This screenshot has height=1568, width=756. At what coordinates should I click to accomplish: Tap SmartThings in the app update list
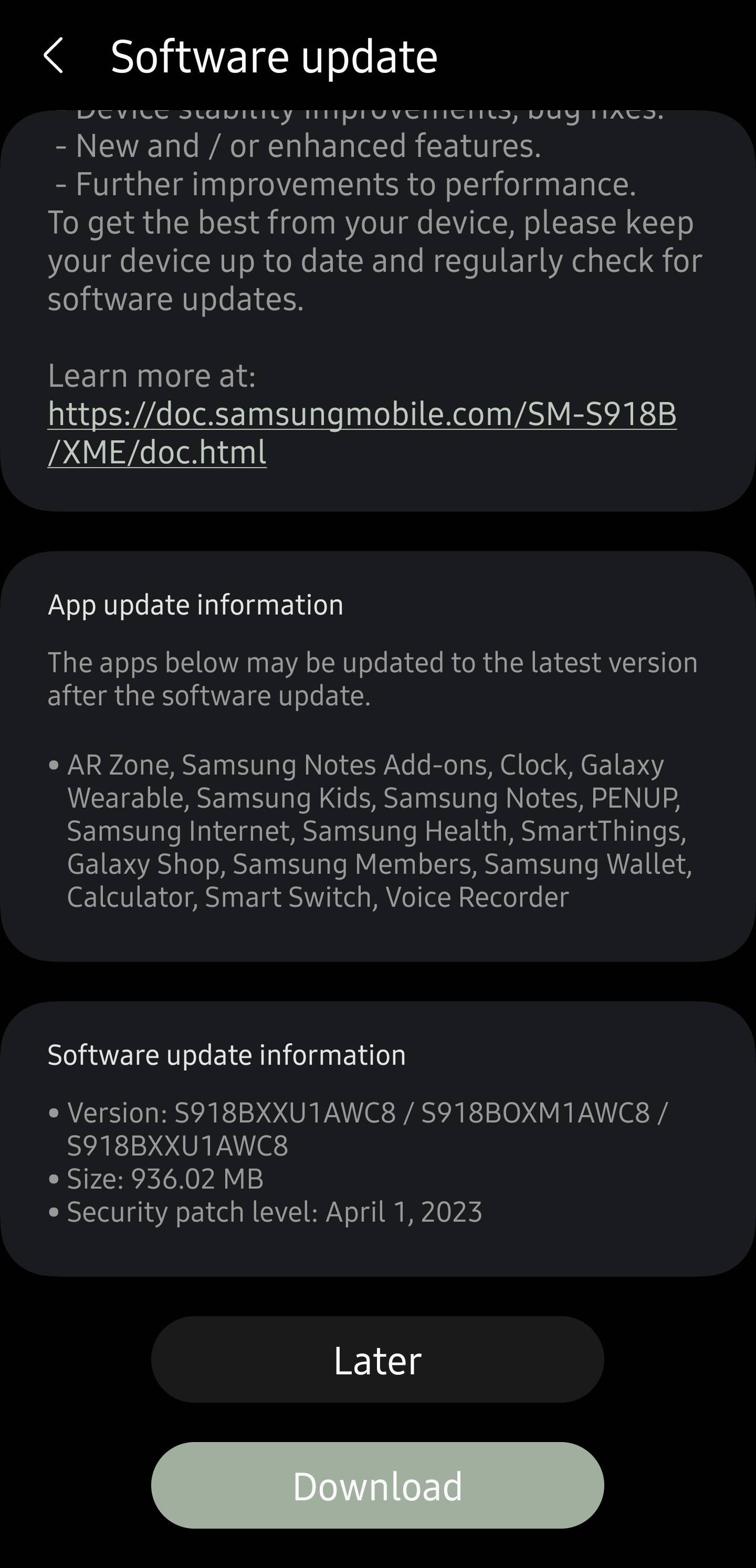[603, 831]
